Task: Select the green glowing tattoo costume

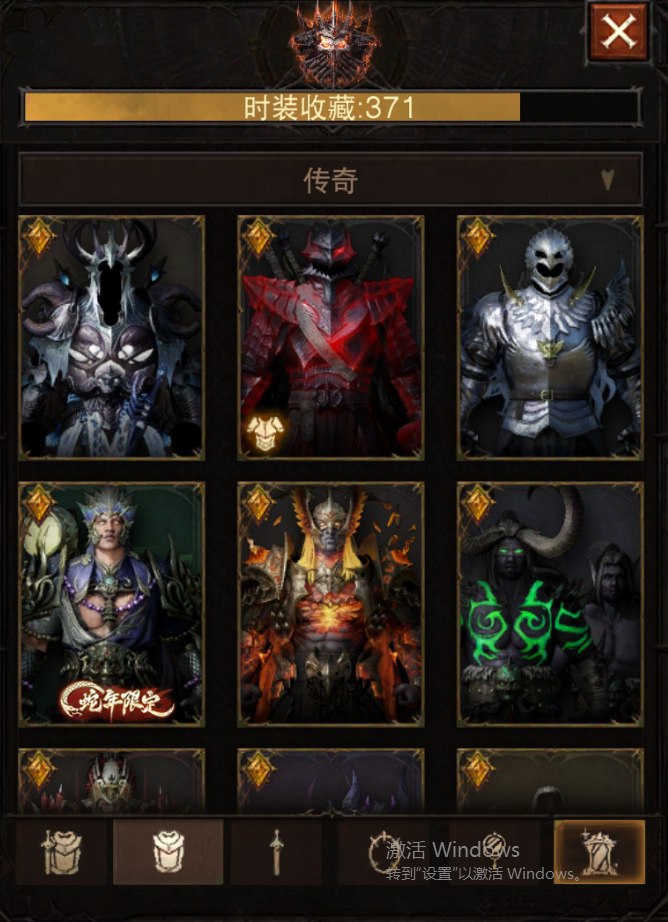Action: 550,604
